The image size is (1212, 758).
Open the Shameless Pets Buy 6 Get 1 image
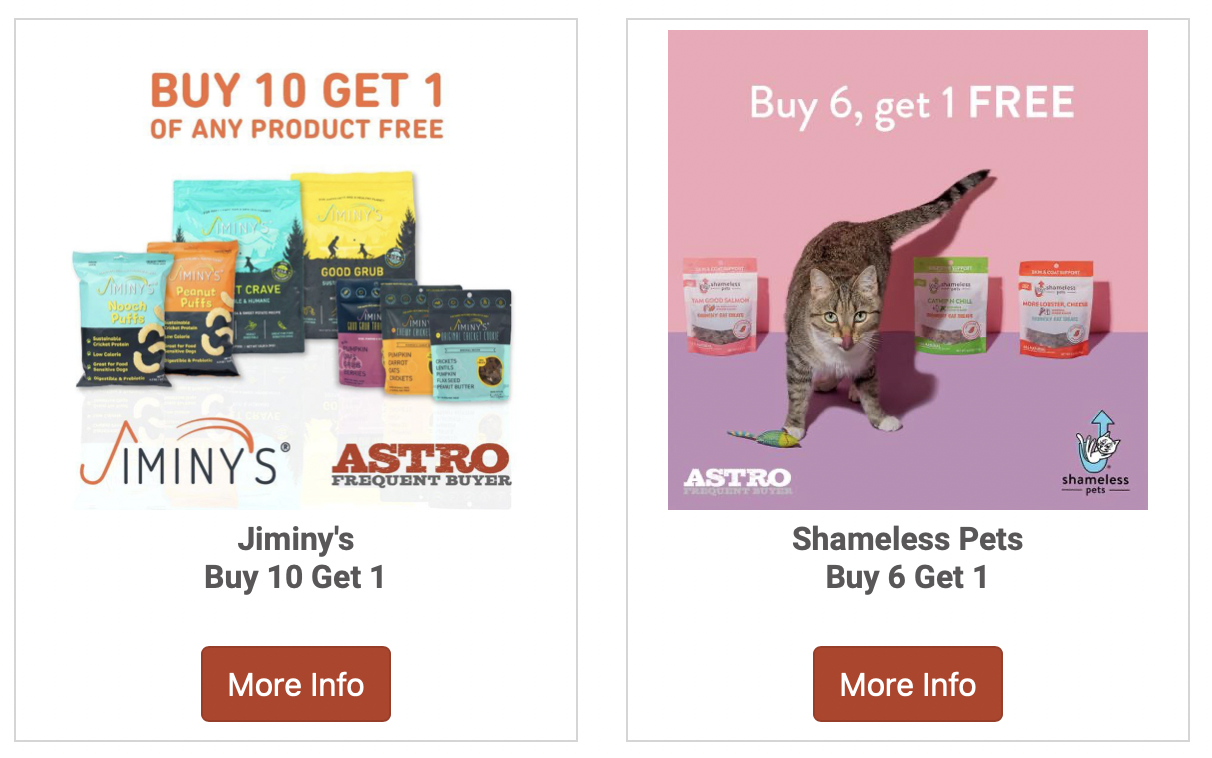click(x=907, y=270)
